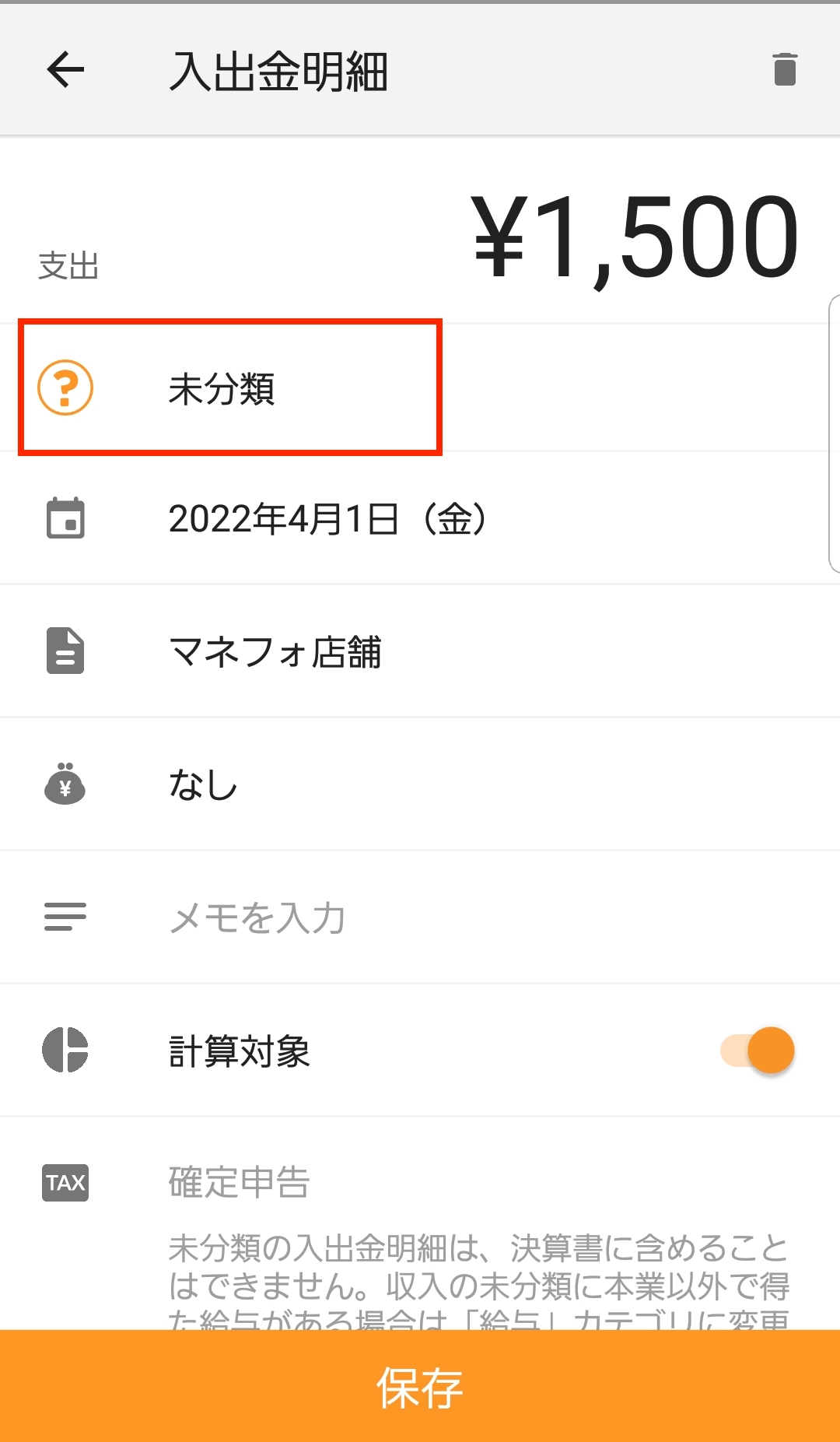Edit the ¥1,500 amount
This screenshot has height=1442, width=840.
[x=635, y=237]
